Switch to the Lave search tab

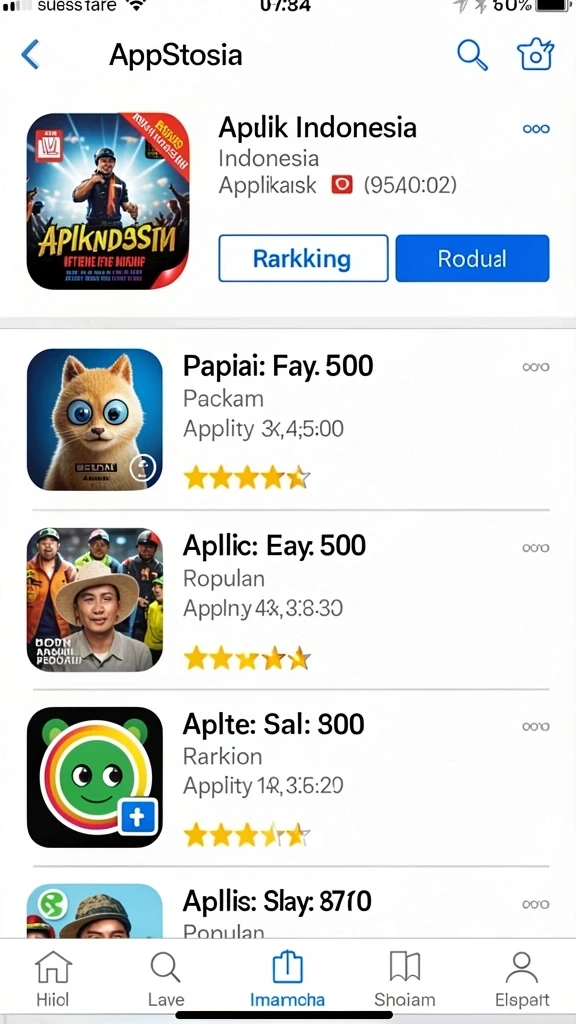point(166,979)
